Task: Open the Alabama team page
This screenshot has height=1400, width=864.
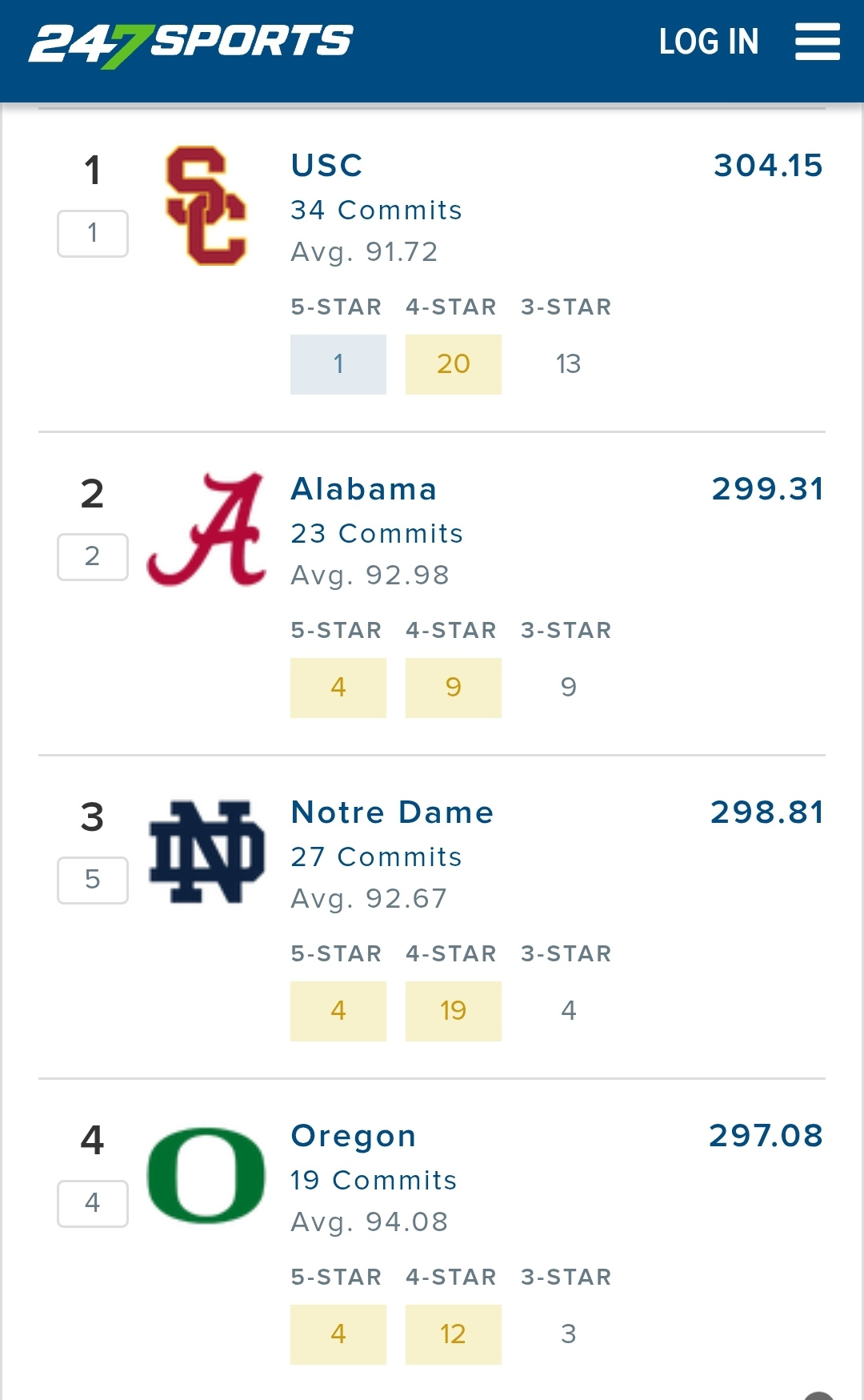Action: (364, 489)
